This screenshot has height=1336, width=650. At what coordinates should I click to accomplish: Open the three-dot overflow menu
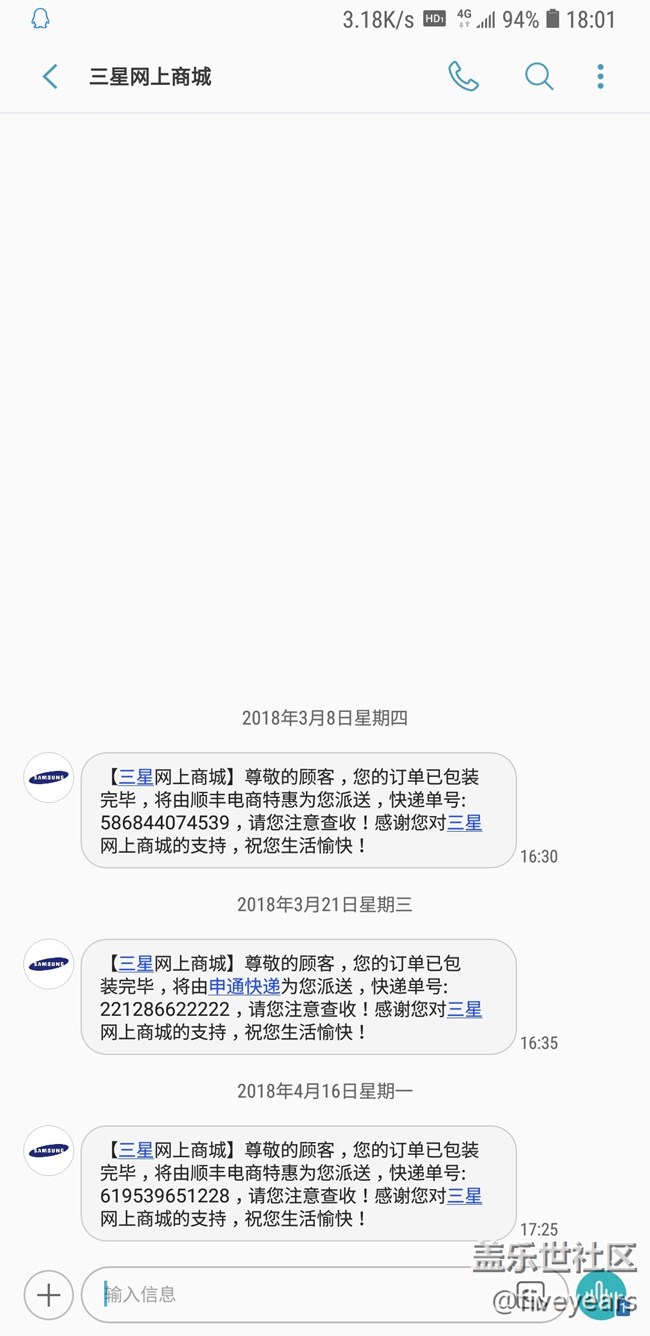point(600,77)
